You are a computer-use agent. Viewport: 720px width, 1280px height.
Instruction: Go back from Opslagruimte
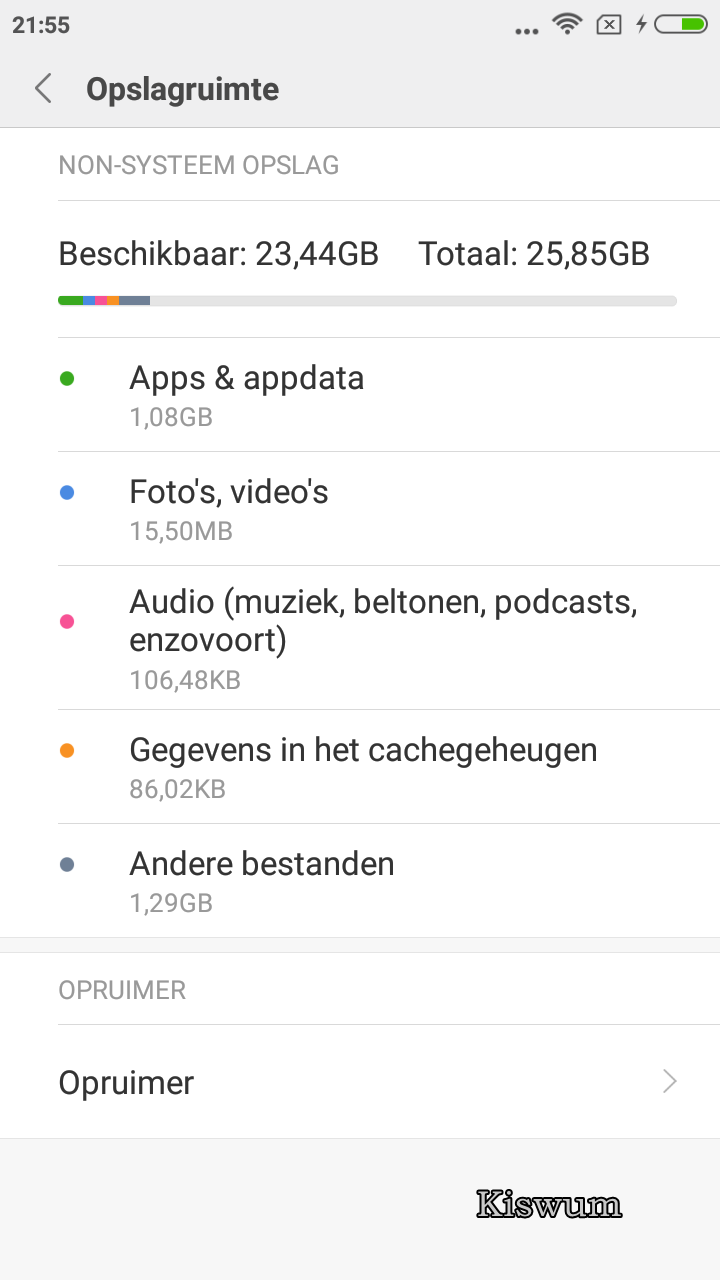[43, 89]
